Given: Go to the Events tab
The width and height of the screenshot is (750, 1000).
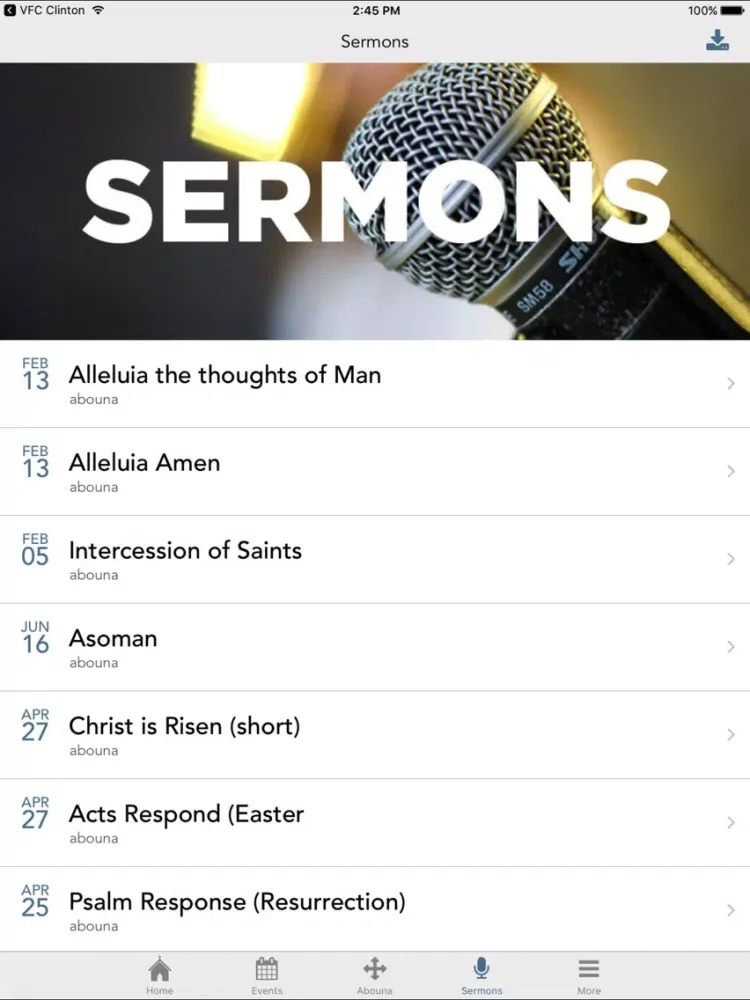Looking at the screenshot, I should [x=267, y=975].
